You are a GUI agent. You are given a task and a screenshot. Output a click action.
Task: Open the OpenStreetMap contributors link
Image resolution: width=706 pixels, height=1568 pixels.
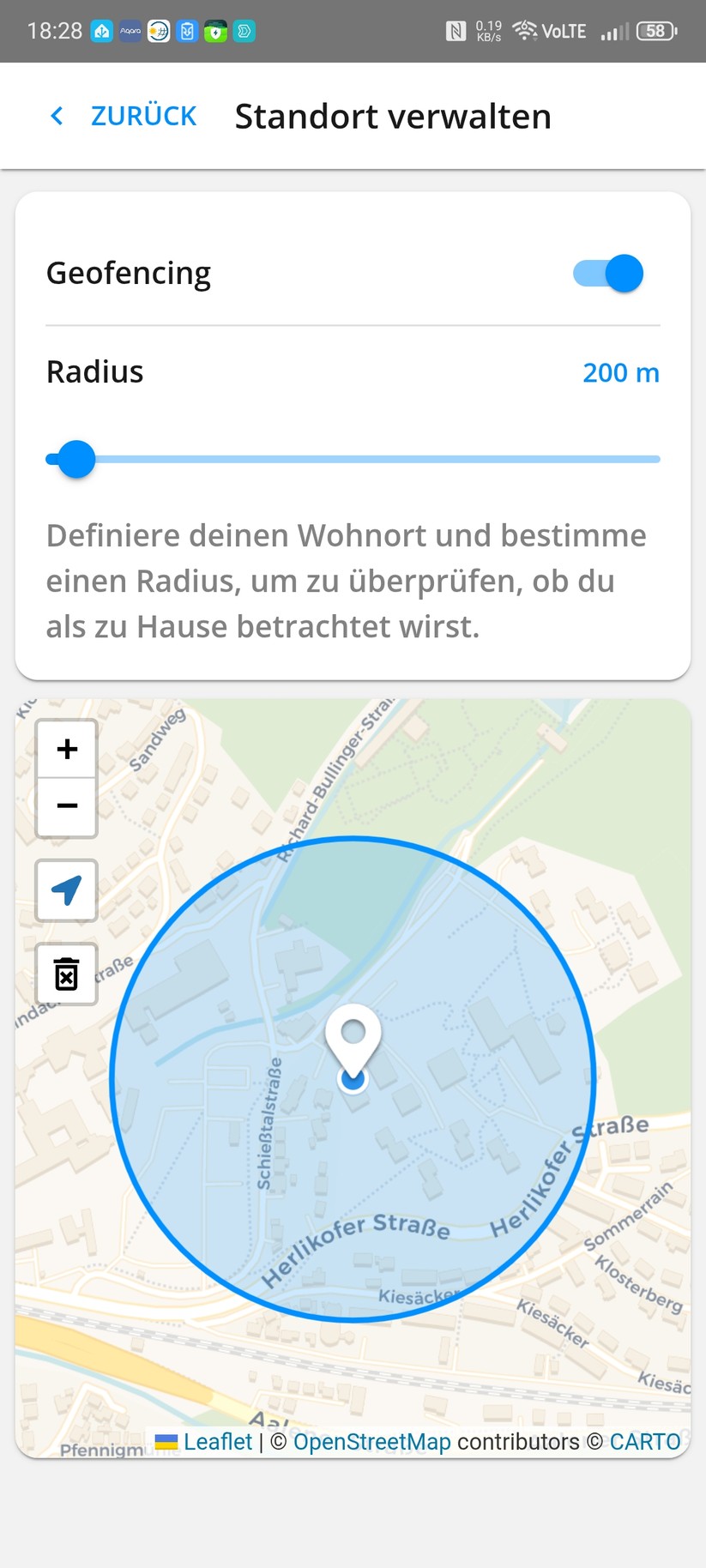(x=372, y=1442)
